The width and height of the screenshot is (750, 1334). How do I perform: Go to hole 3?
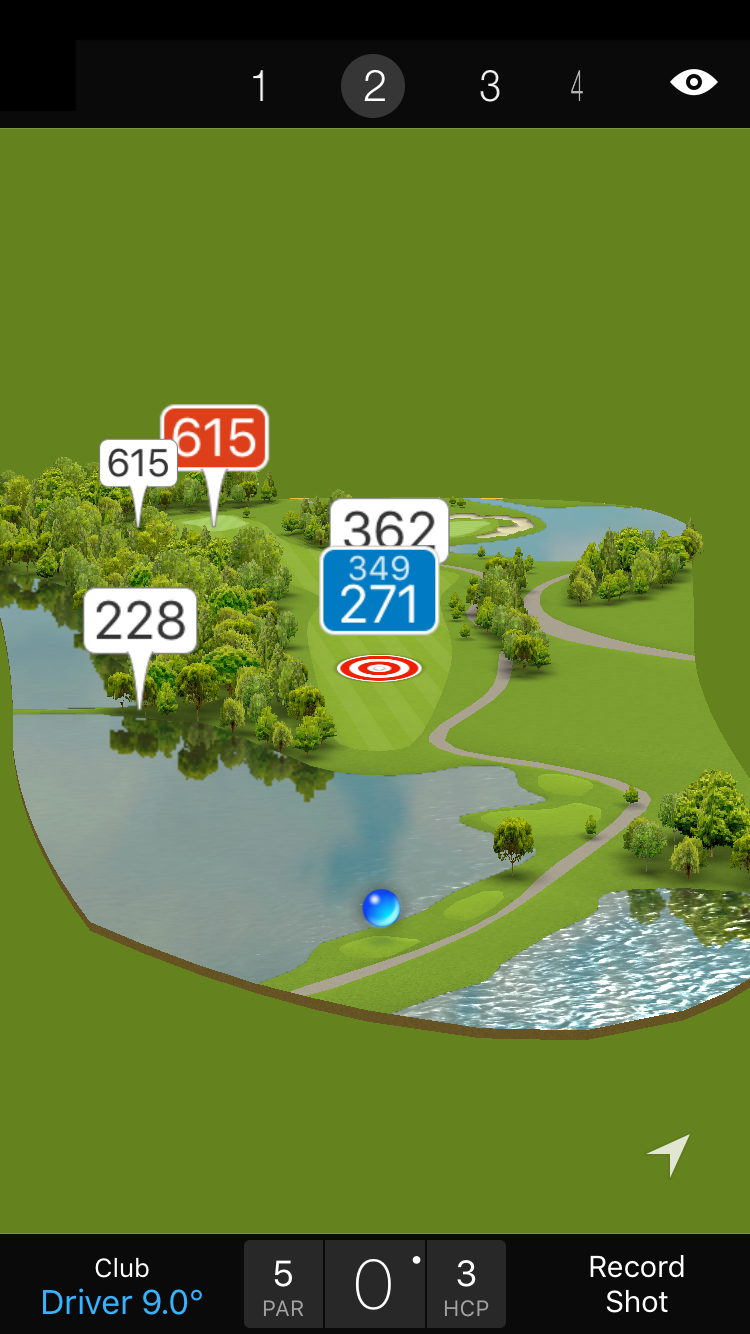(x=489, y=87)
